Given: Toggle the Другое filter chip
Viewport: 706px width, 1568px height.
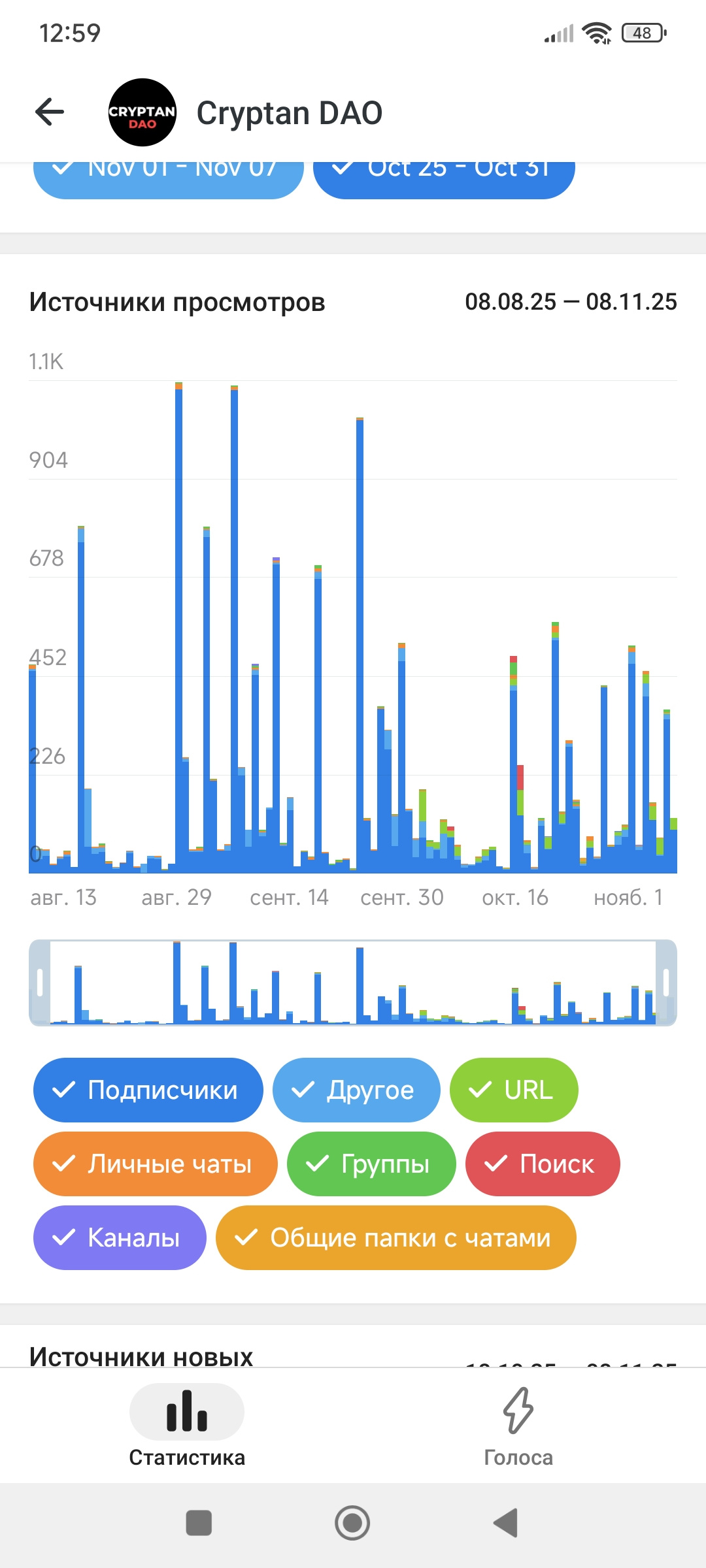Looking at the screenshot, I should tap(356, 1090).
